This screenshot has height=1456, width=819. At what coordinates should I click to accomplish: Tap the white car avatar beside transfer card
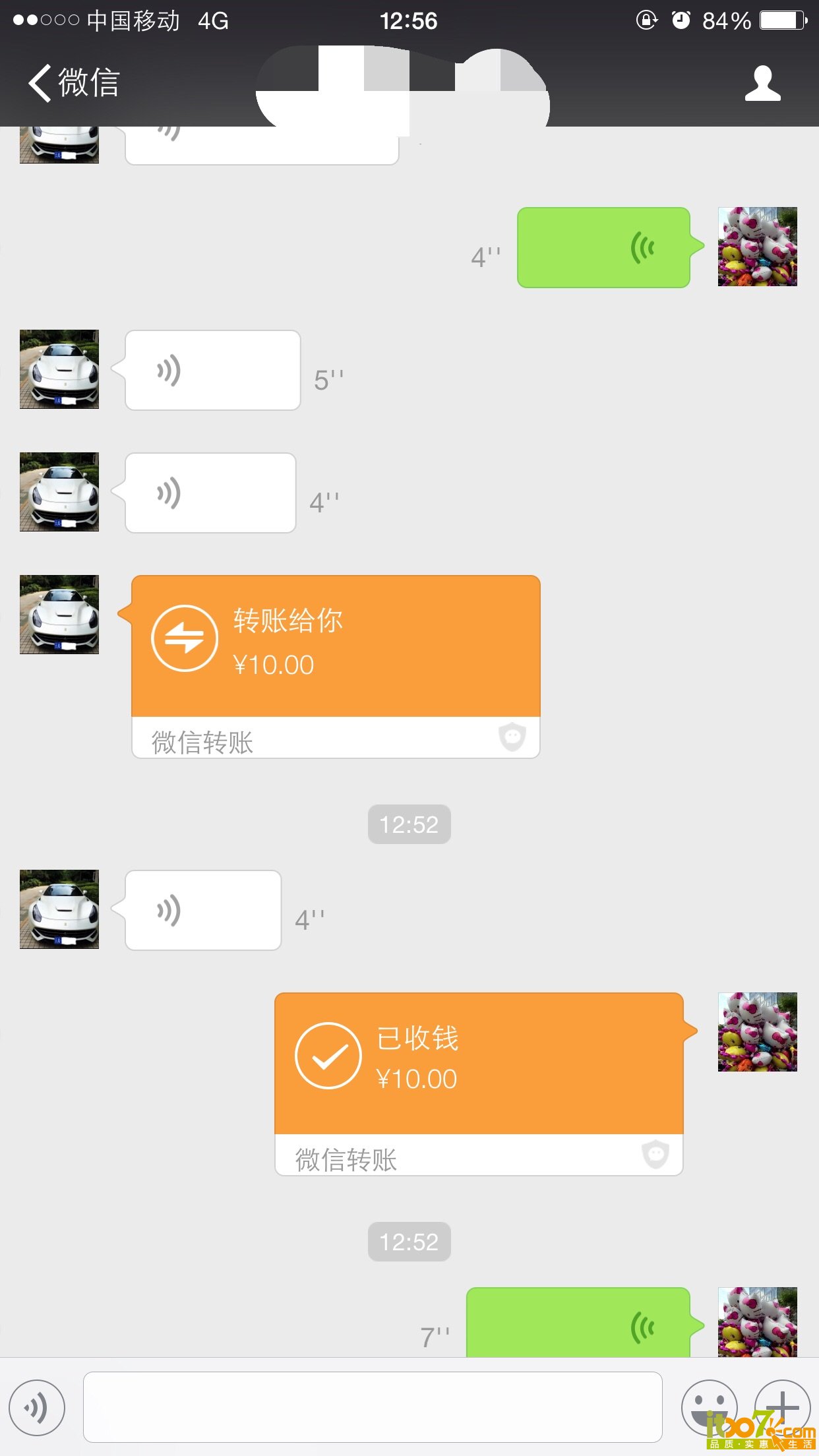(x=59, y=615)
